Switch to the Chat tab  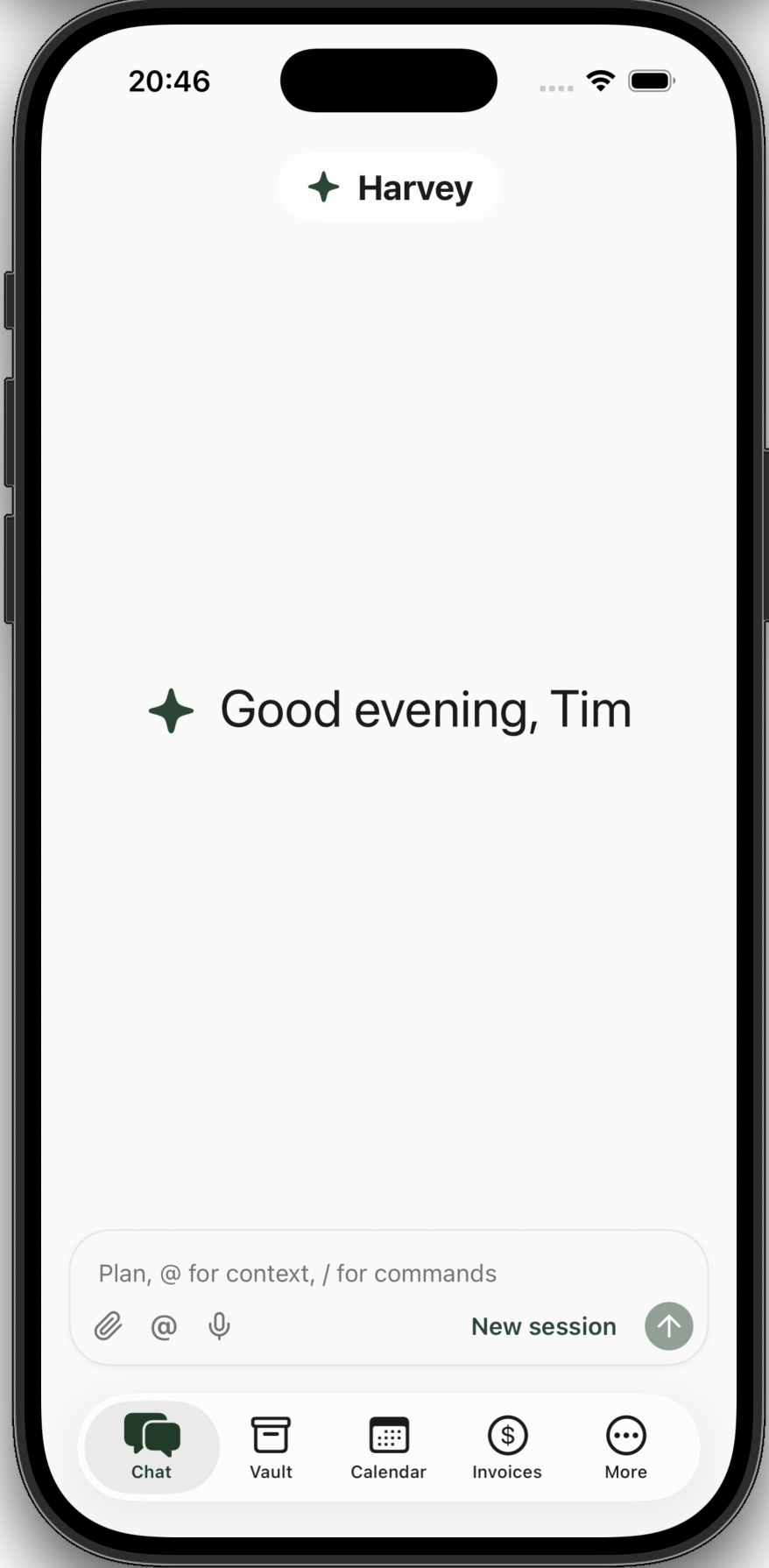pos(152,1447)
